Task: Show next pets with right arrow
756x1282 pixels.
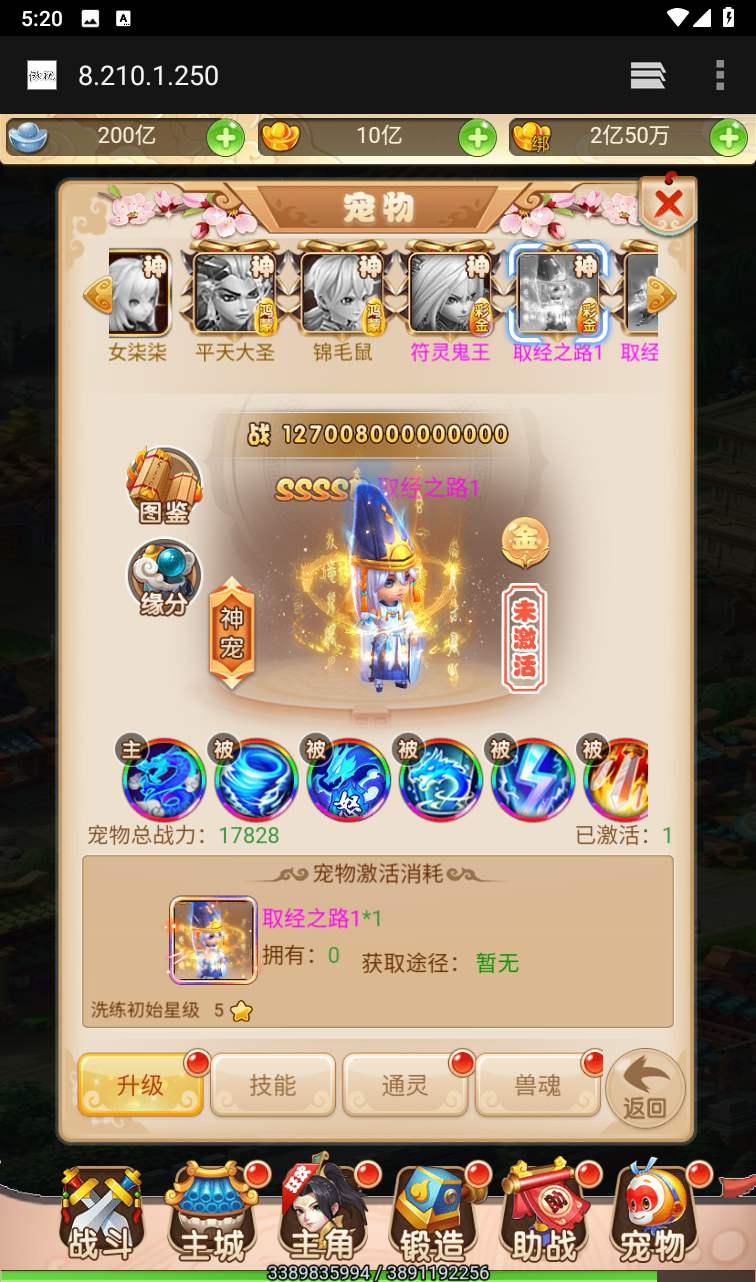Action: tap(660, 294)
